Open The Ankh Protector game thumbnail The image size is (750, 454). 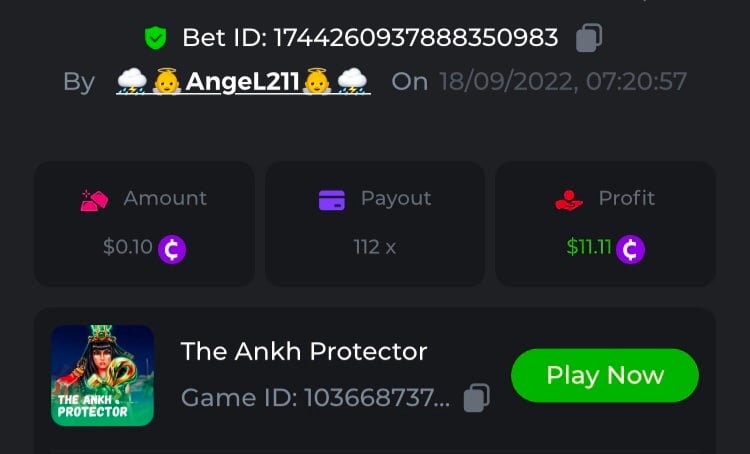102,376
